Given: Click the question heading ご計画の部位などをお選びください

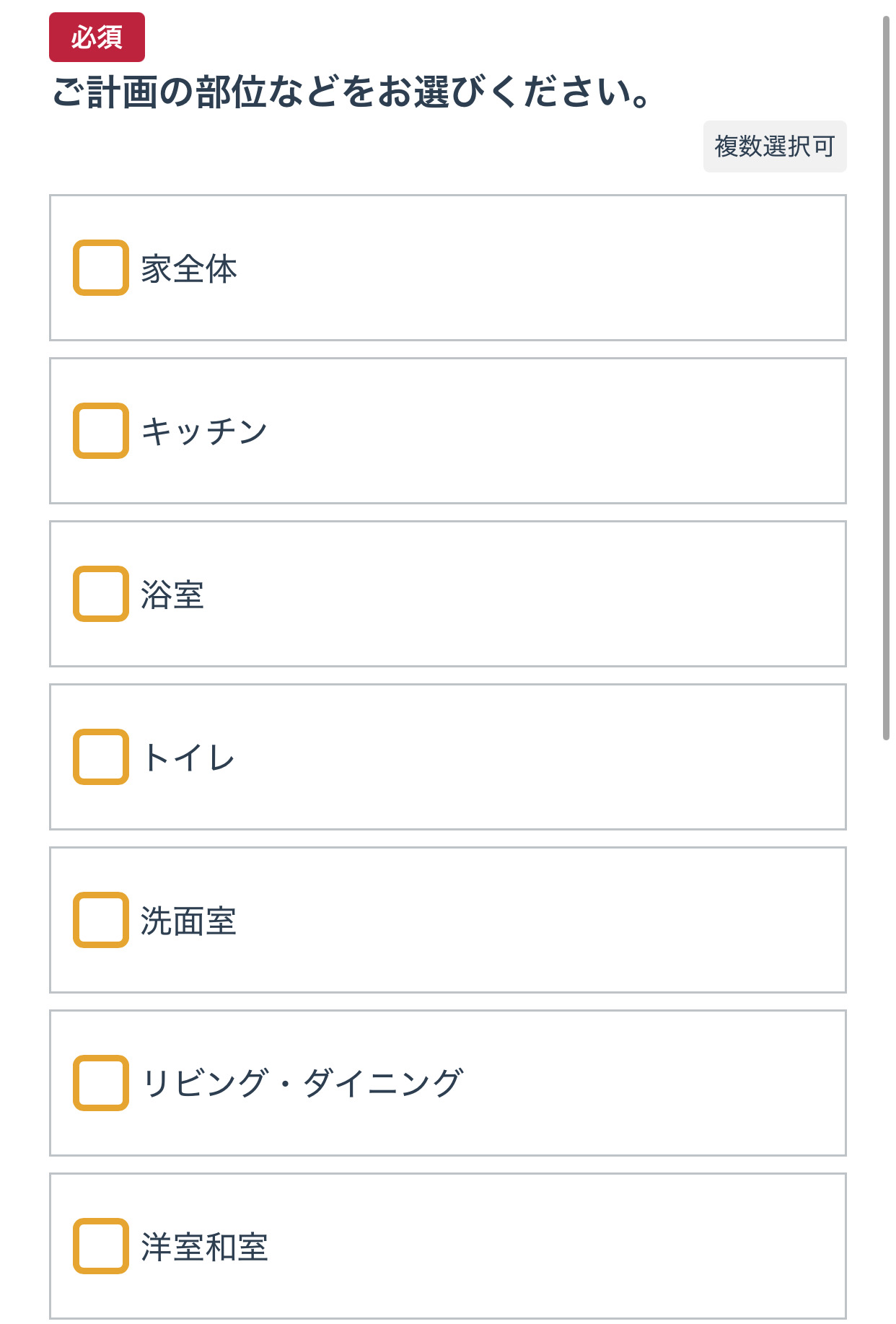Looking at the screenshot, I should coord(350,92).
